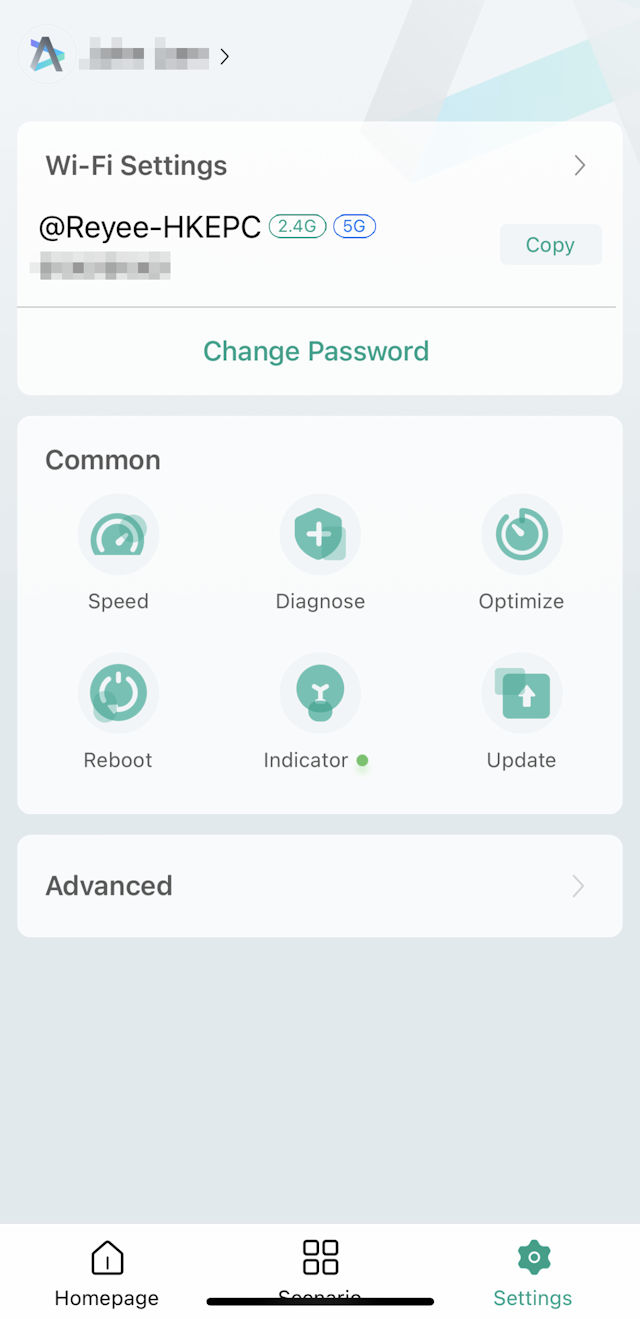Switch to the Homepage tab

pyautogui.click(x=107, y=1272)
